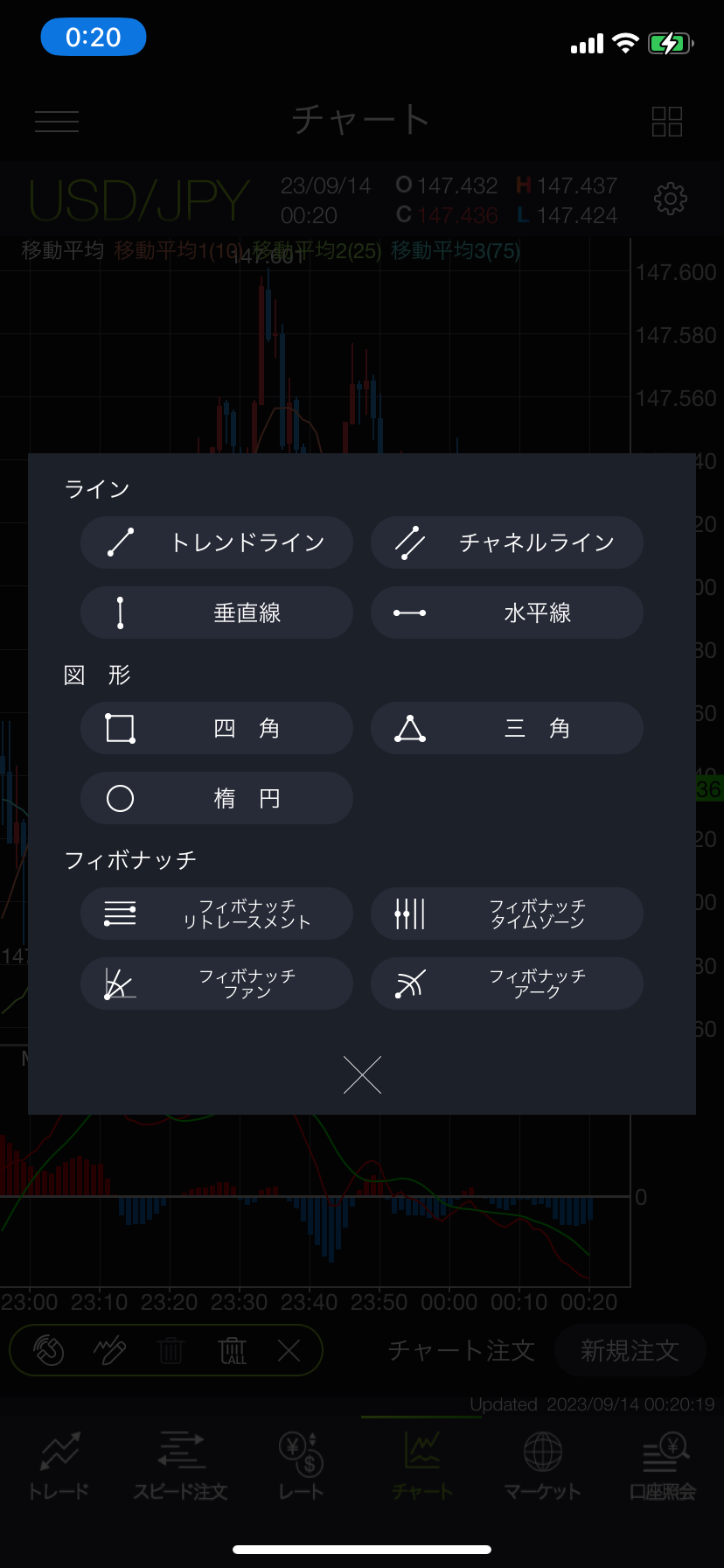Viewport: 724px width, 1568px height.
Task: Select the フィボナッチファン tool
Action: [217, 983]
